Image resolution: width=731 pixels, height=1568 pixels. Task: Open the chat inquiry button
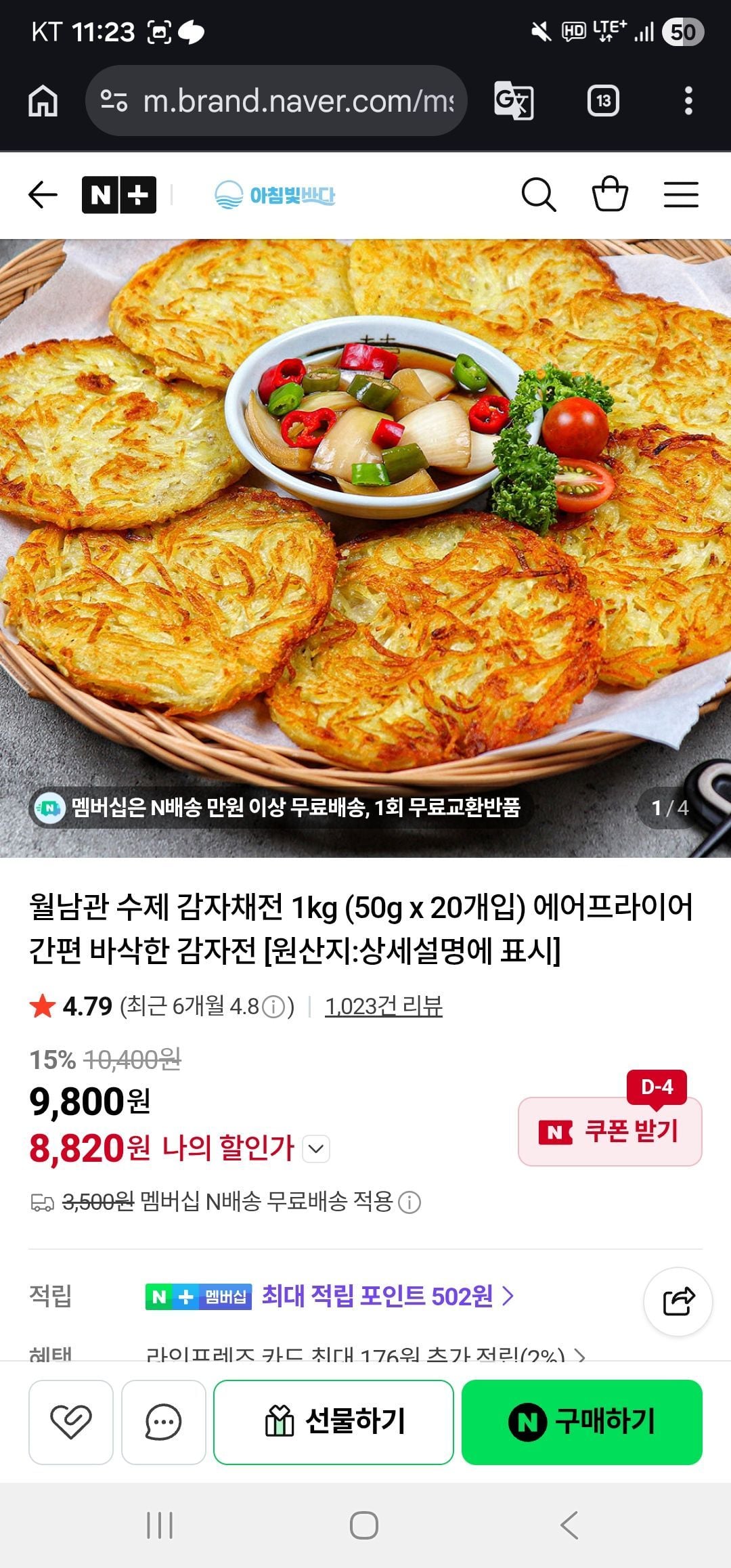coord(163,1422)
